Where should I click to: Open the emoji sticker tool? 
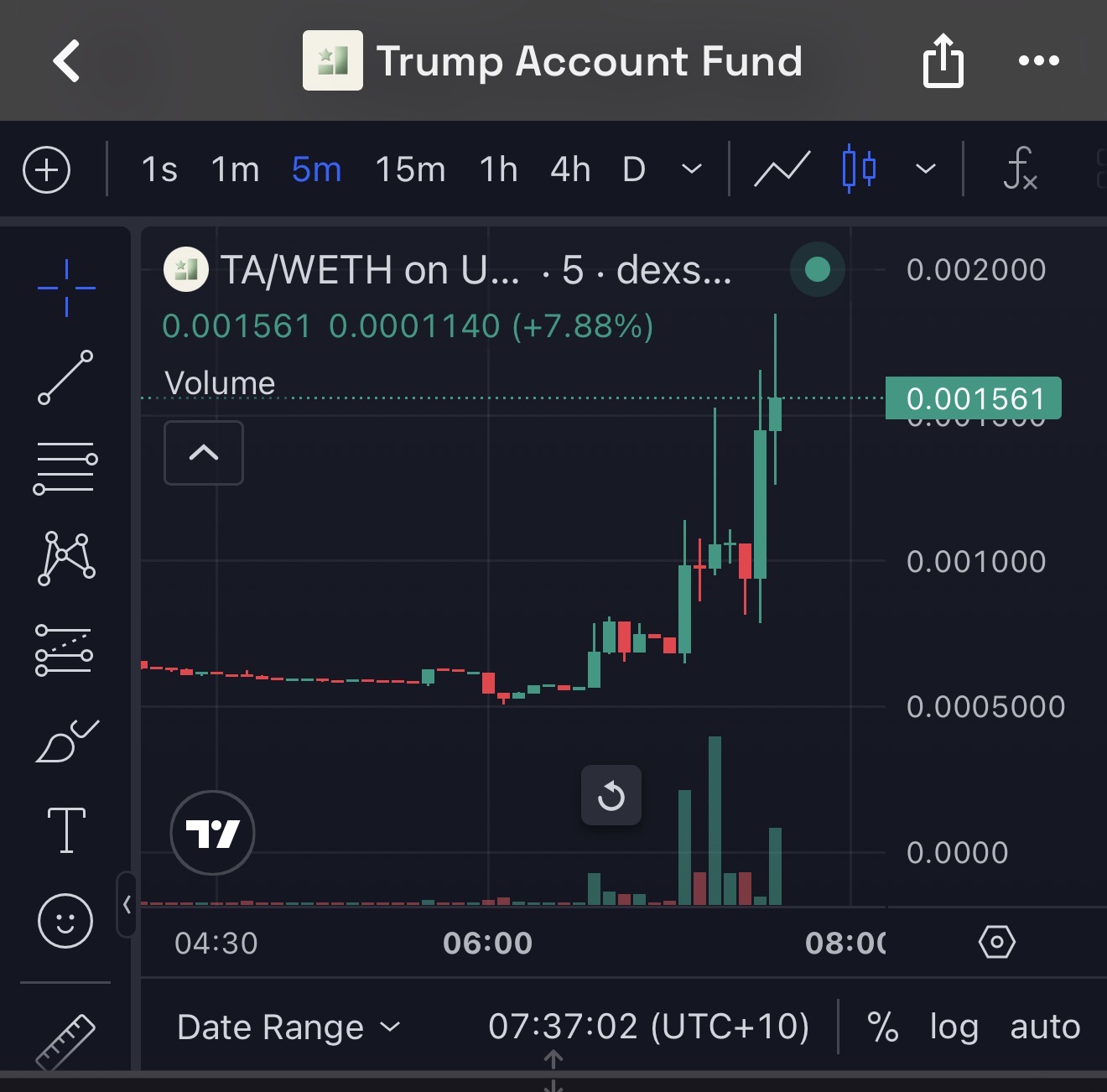click(65, 920)
